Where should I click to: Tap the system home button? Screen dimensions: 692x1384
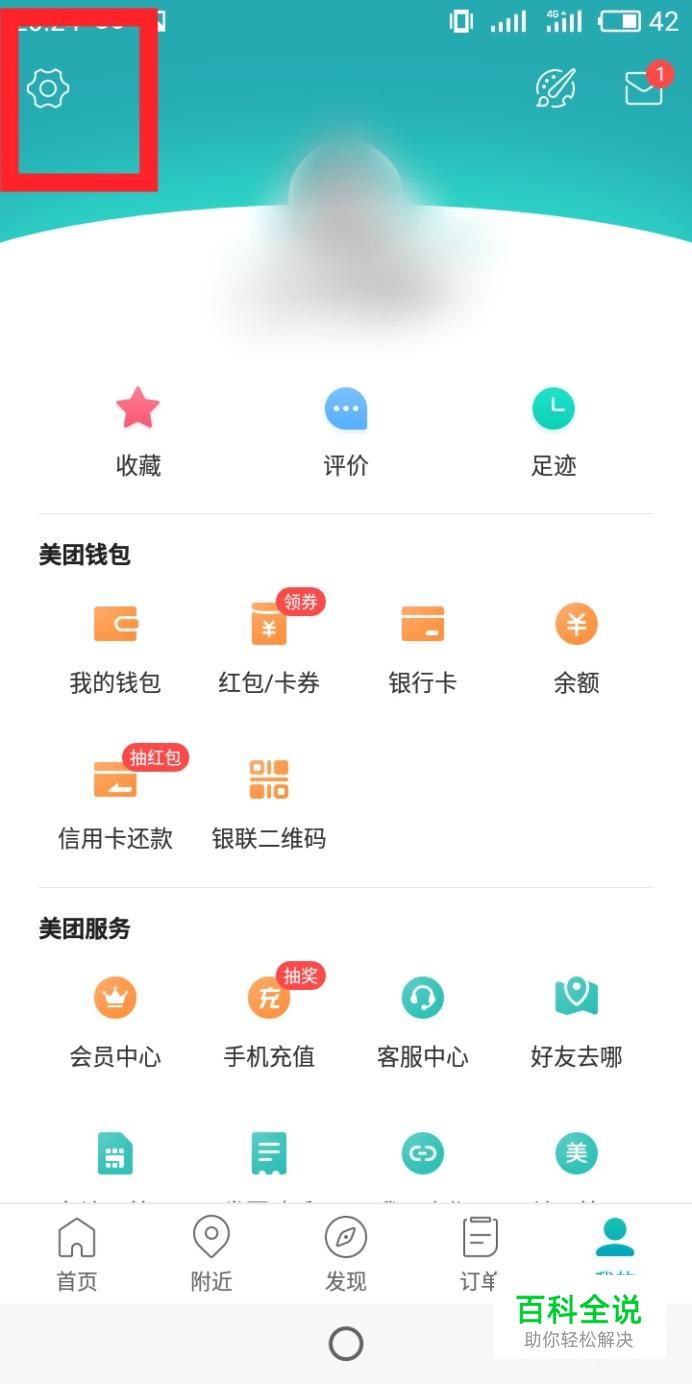[x=346, y=1344]
